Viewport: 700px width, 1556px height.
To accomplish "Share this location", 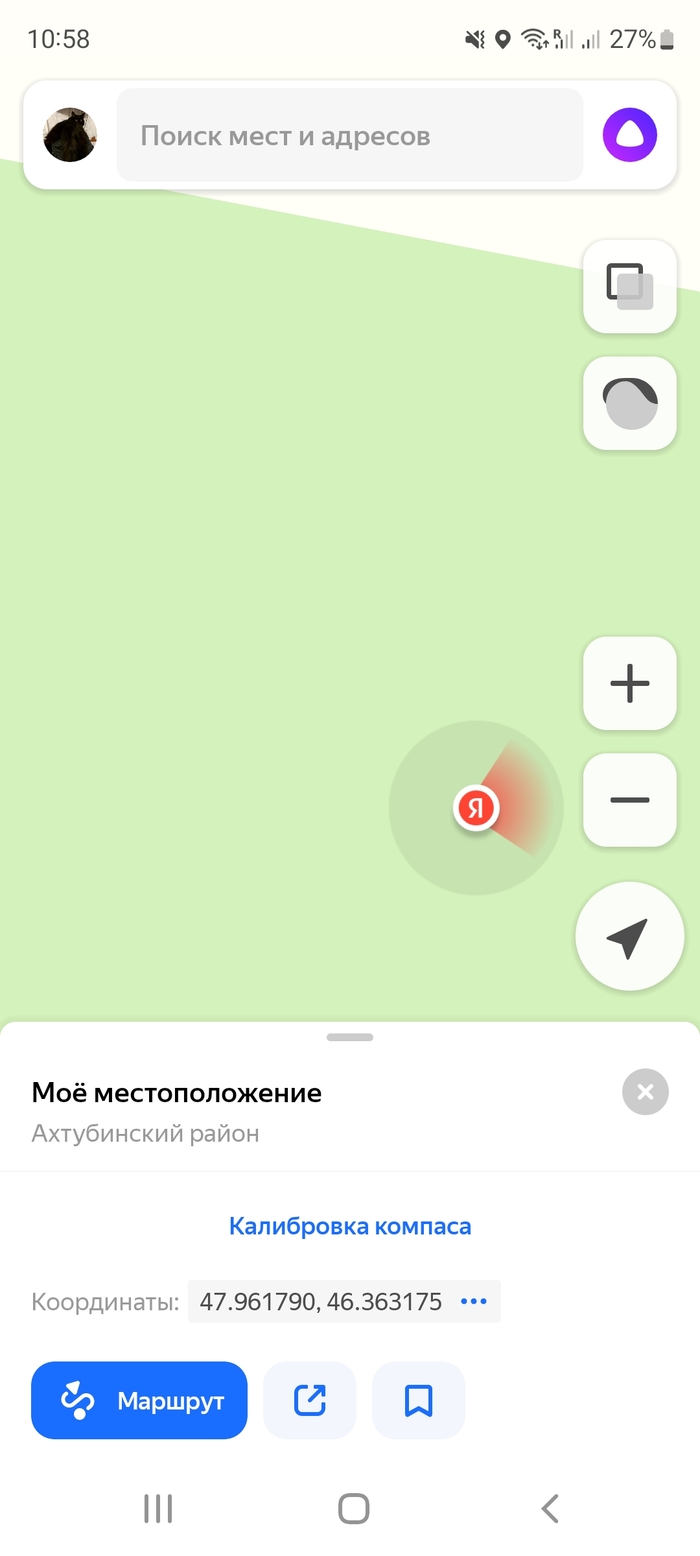I will point(310,1400).
